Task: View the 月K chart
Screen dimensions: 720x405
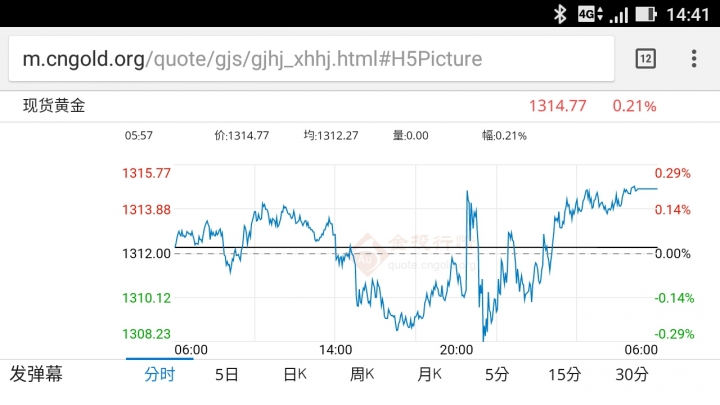Action: (430, 375)
